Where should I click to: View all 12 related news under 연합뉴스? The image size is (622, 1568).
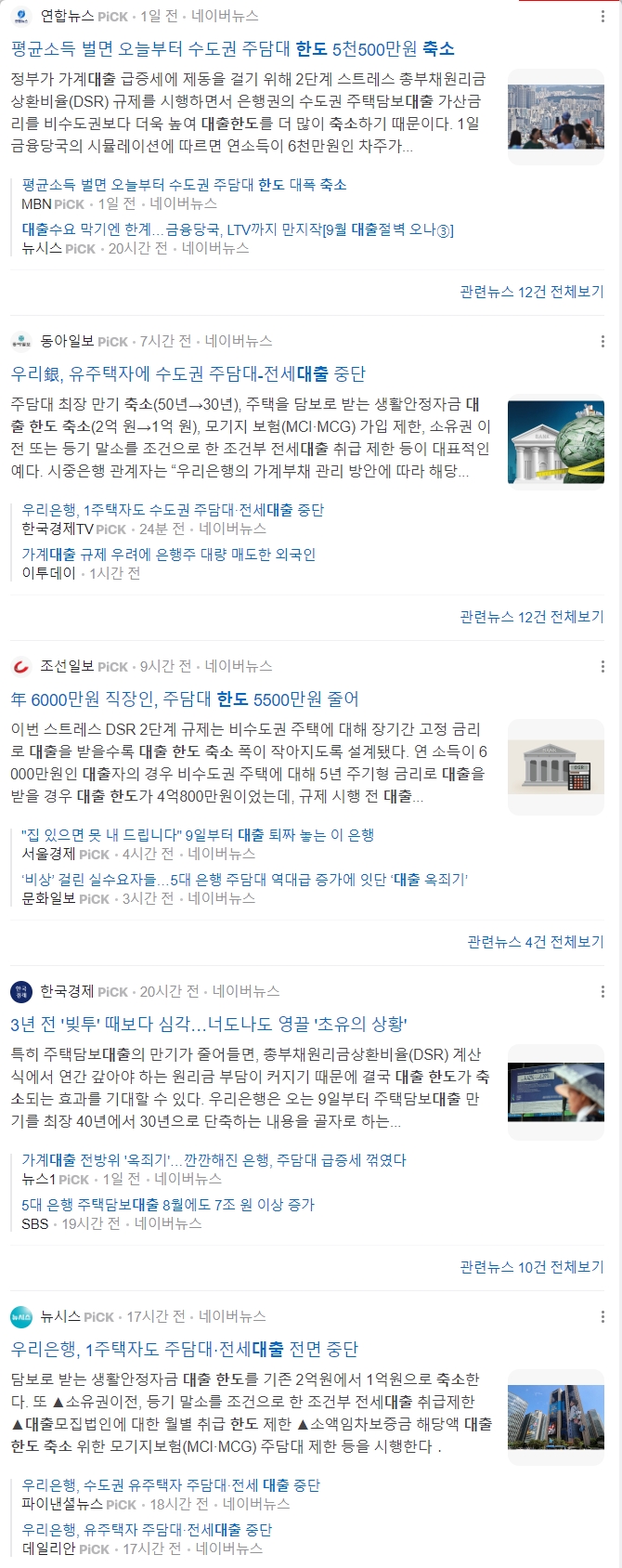click(x=531, y=292)
